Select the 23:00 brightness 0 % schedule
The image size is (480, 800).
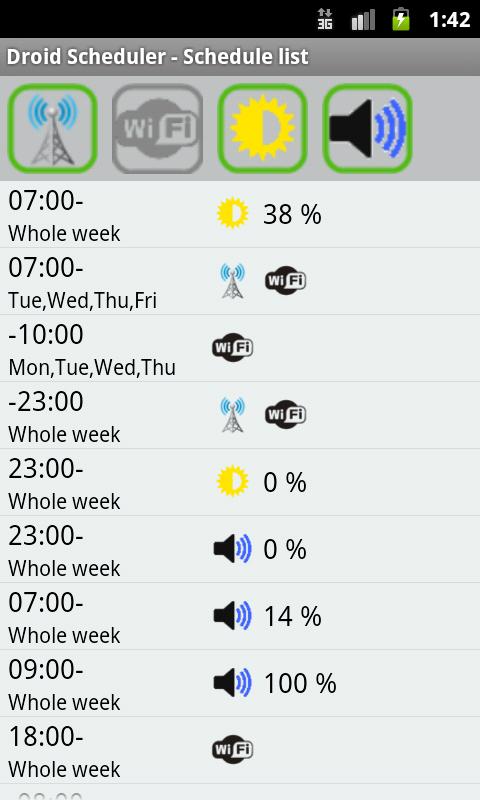click(240, 482)
